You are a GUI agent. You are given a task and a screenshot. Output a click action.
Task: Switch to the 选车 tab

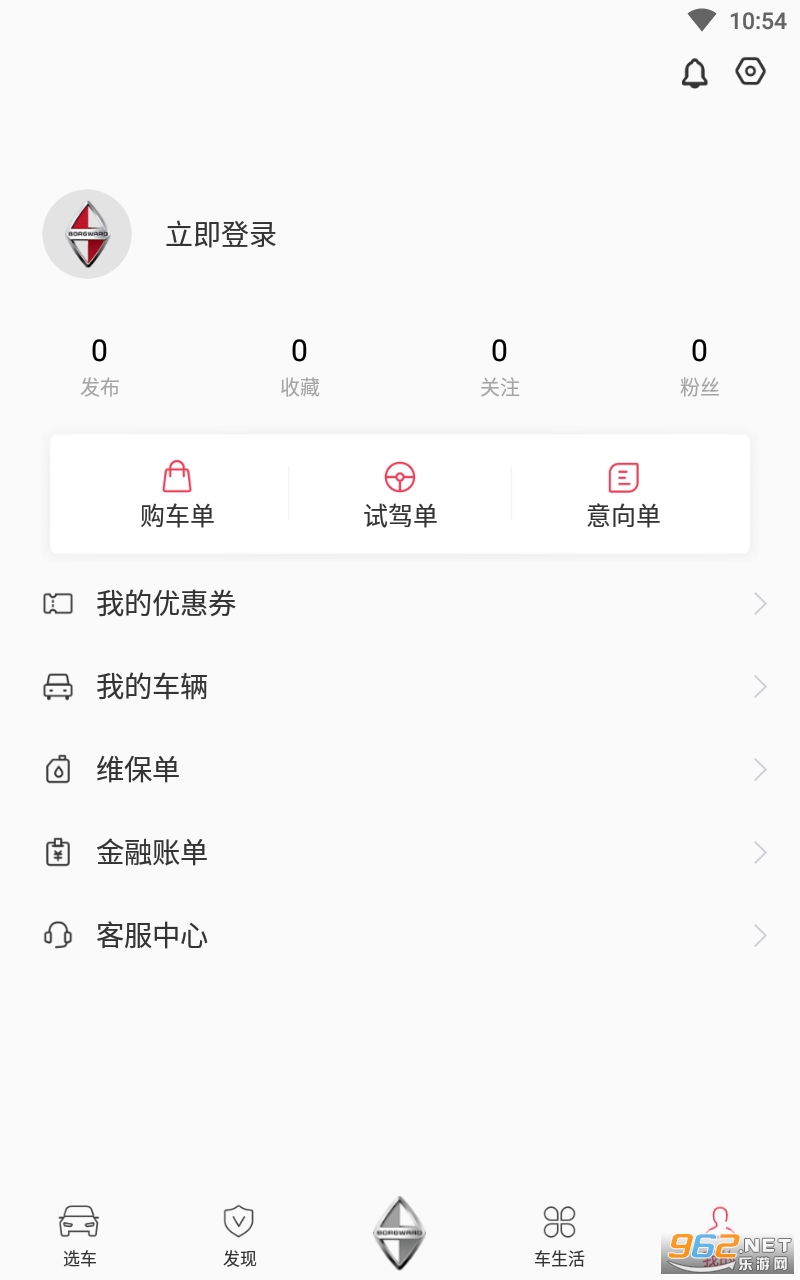80,1235
